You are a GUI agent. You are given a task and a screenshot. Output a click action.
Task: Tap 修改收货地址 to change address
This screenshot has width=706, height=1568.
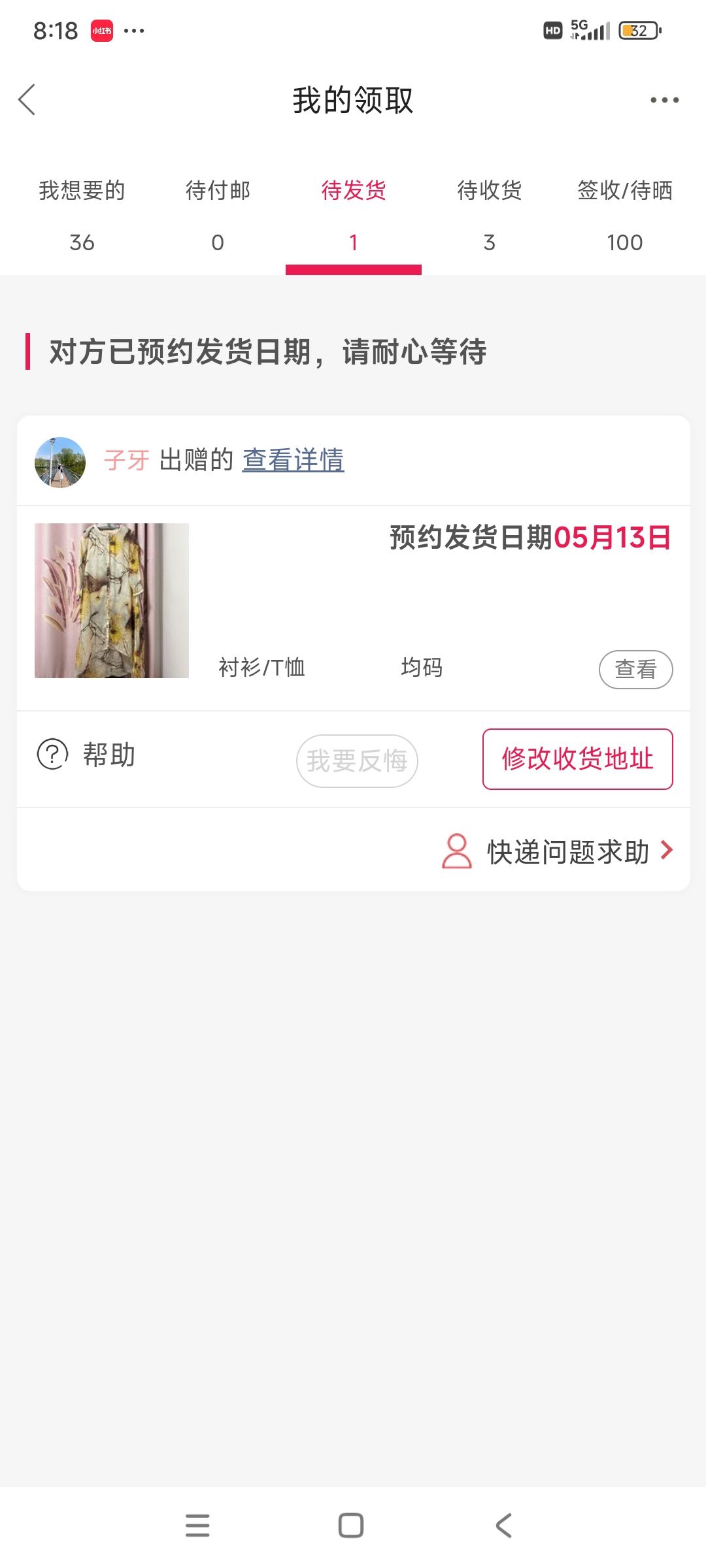[578, 759]
